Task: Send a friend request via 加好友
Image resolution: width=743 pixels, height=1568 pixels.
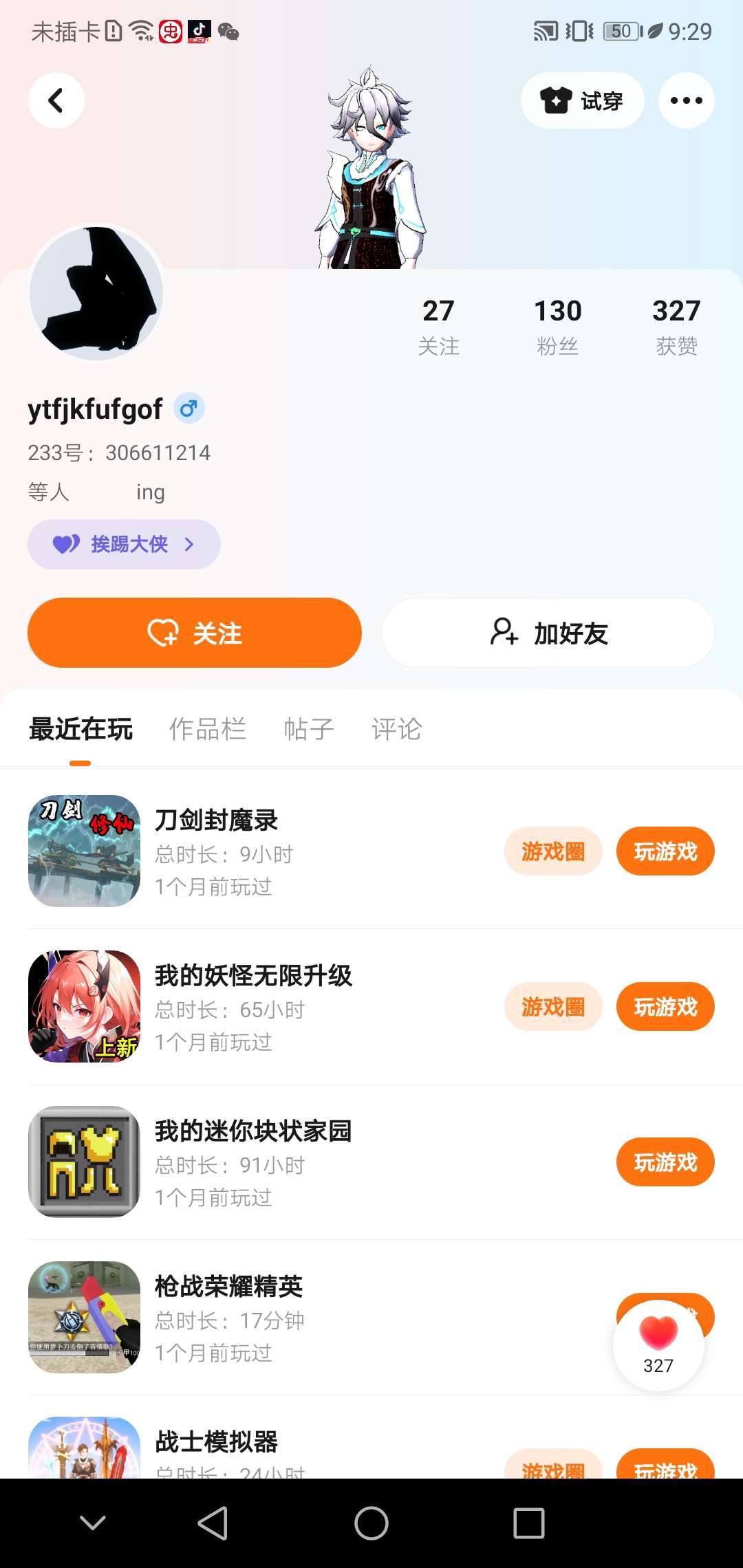Action: click(548, 633)
